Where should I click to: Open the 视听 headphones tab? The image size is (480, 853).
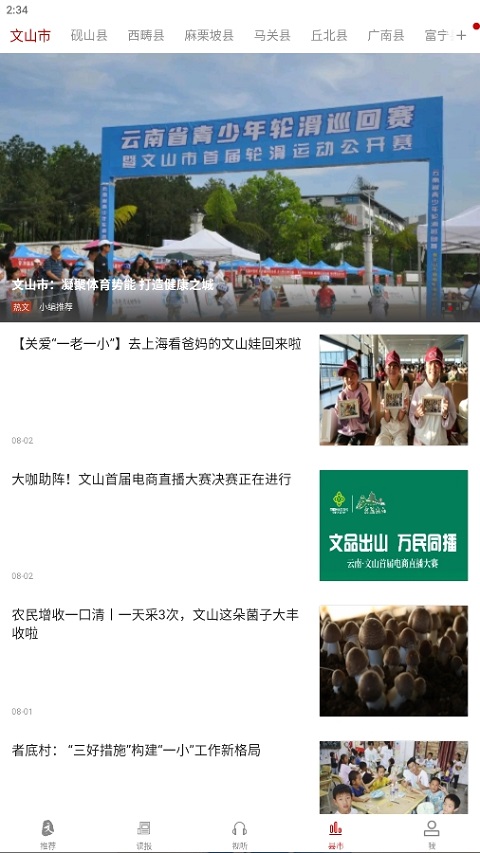tap(239, 835)
